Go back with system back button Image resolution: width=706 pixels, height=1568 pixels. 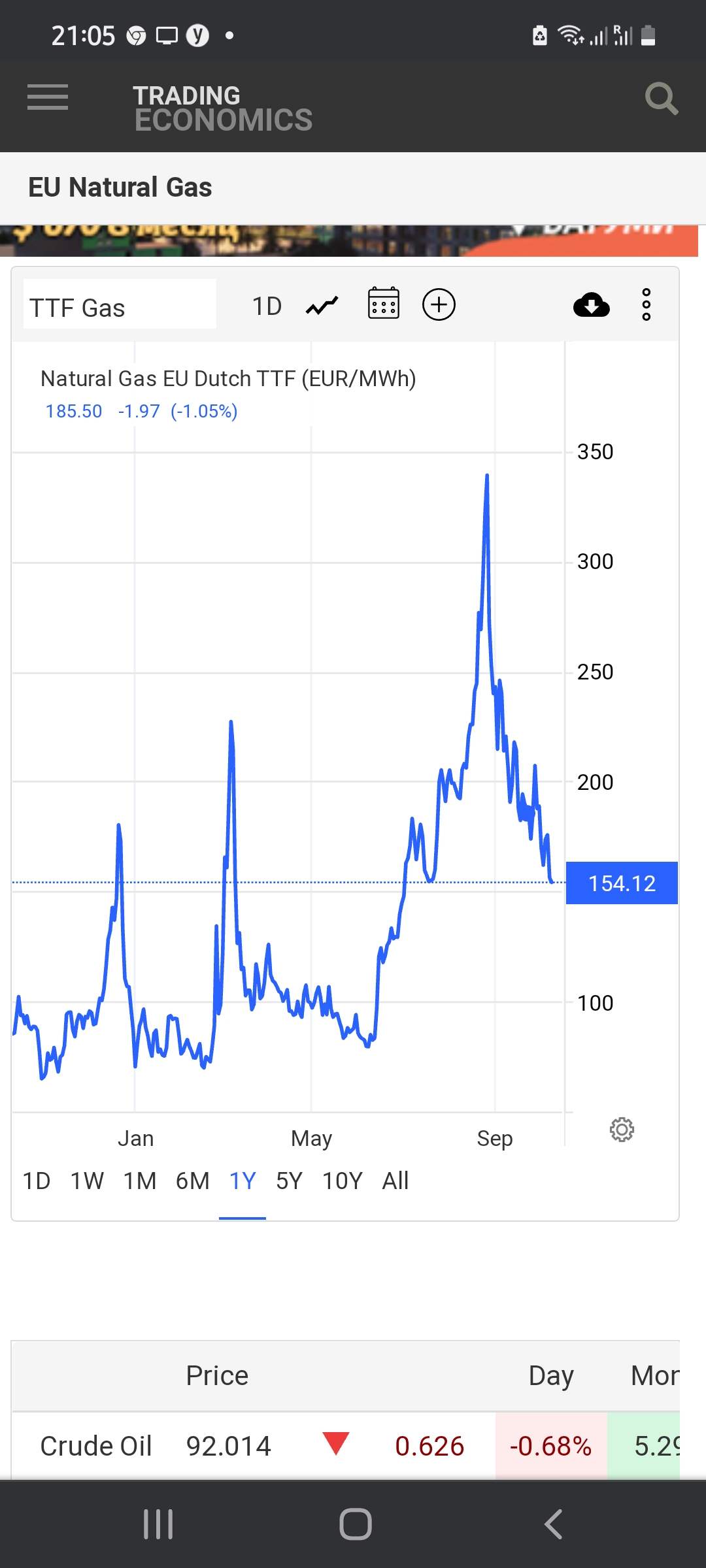[553, 1524]
